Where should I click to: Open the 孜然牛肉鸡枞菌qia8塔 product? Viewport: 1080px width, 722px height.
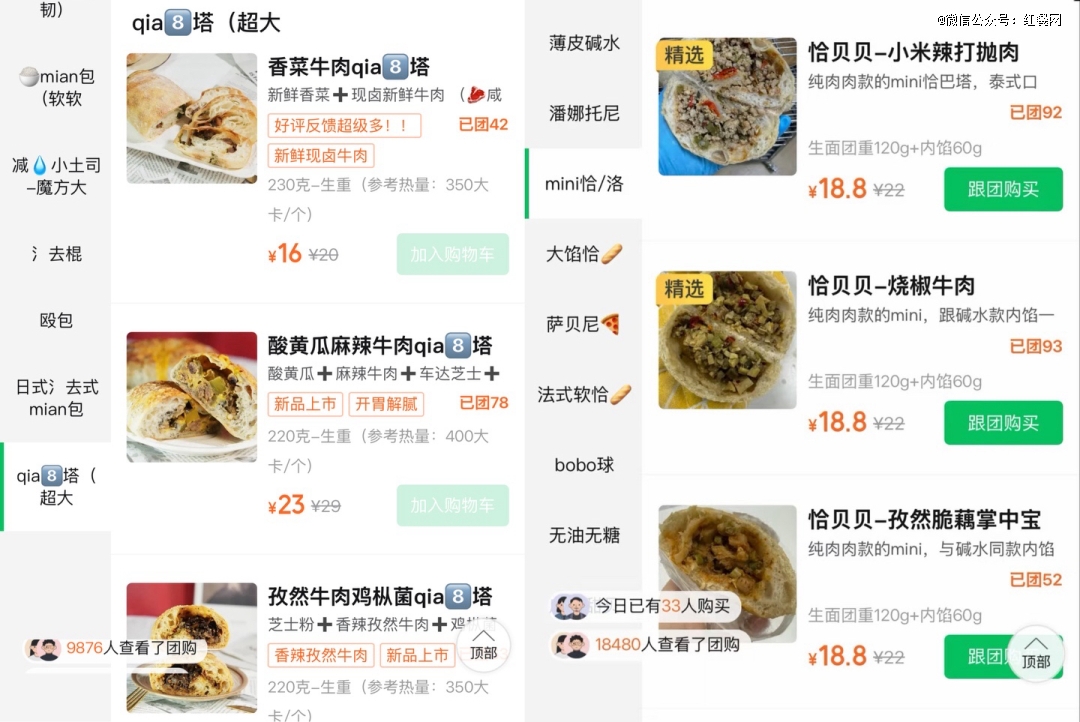coord(380,597)
